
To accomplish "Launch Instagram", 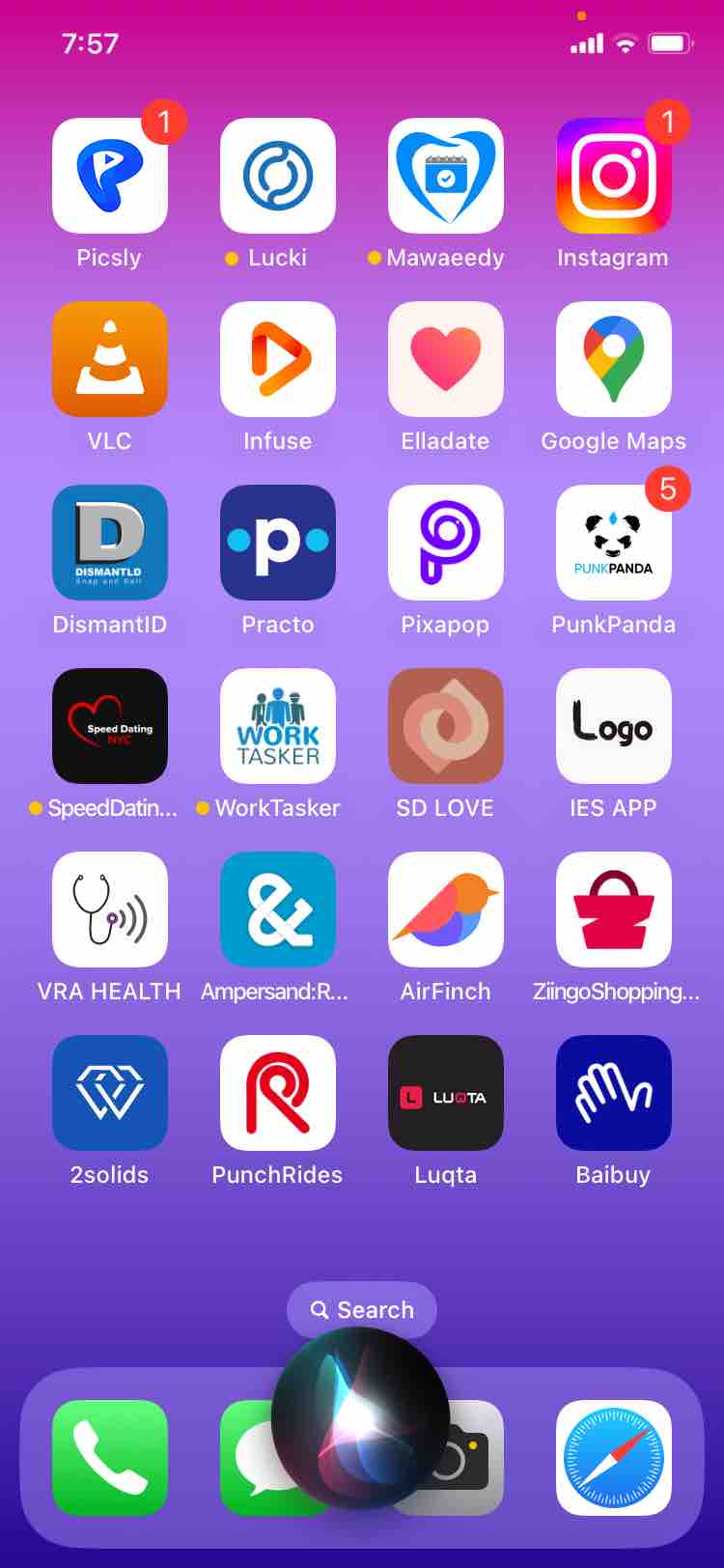I will pos(614,176).
